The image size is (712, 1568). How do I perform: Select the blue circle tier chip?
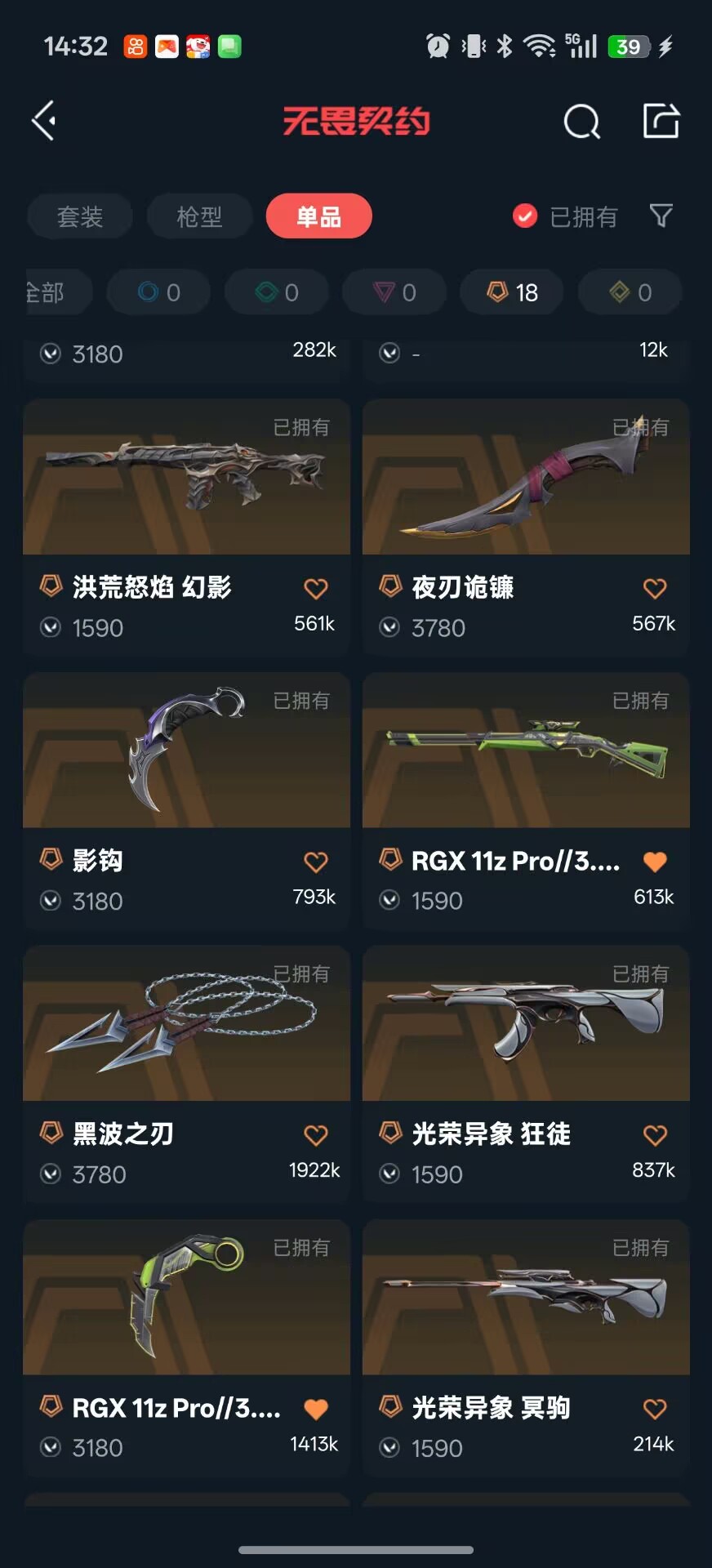(158, 292)
